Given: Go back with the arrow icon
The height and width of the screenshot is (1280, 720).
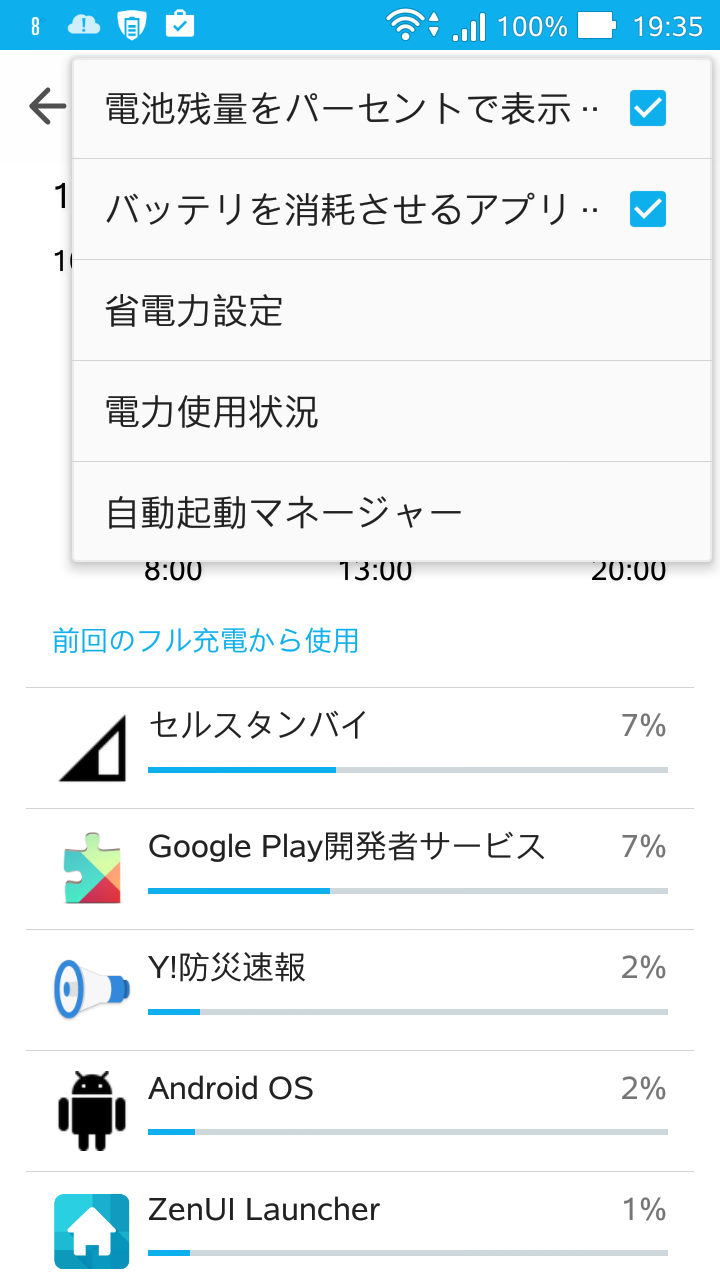Looking at the screenshot, I should [46, 106].
